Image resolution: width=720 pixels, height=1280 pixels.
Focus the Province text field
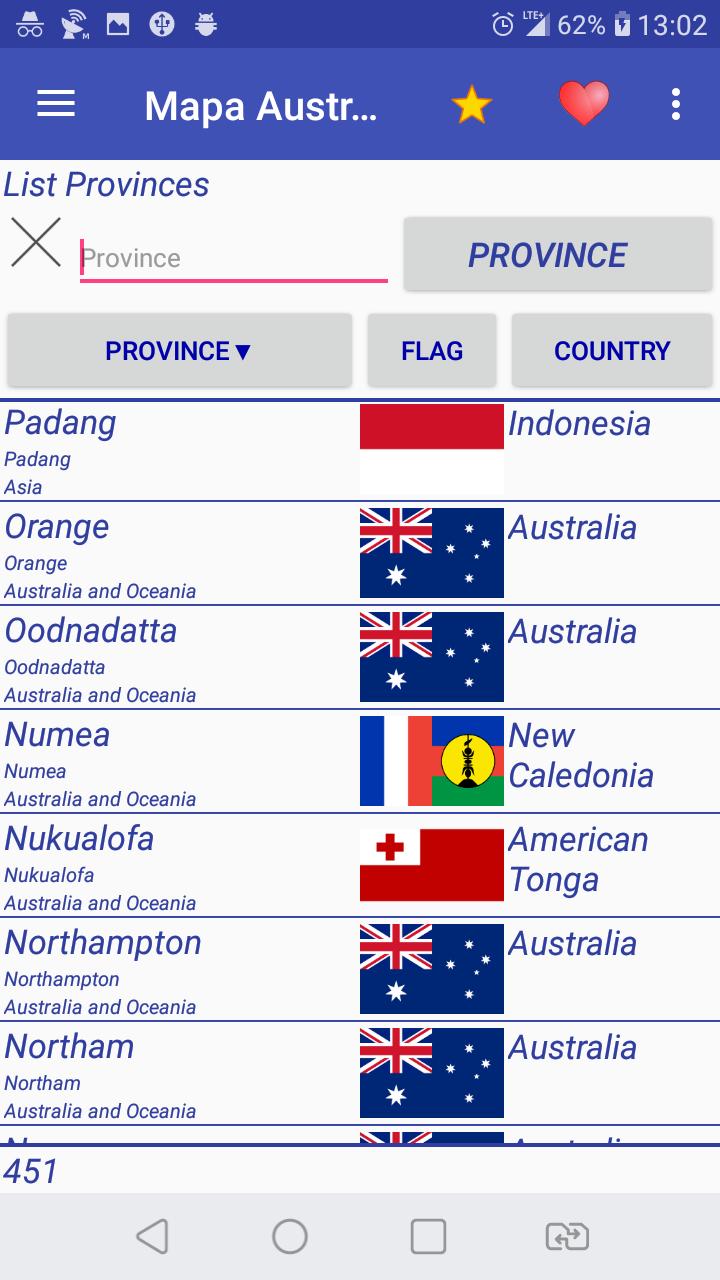[234, 258]
